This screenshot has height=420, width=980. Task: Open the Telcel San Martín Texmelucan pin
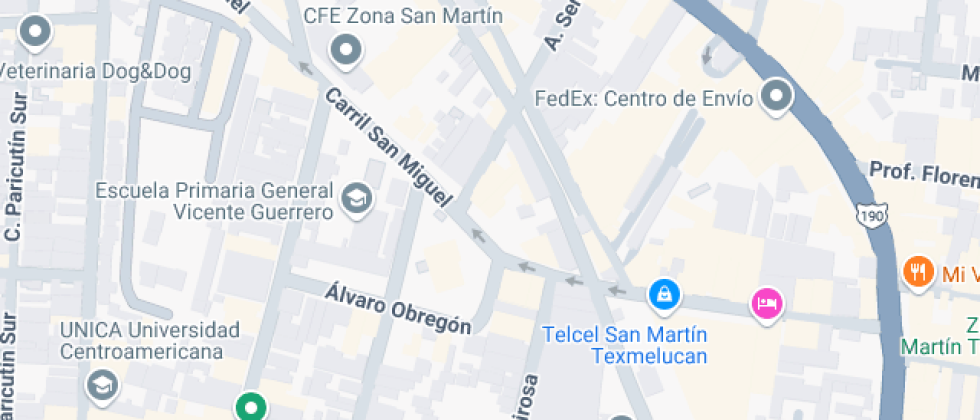pos(662,294)
